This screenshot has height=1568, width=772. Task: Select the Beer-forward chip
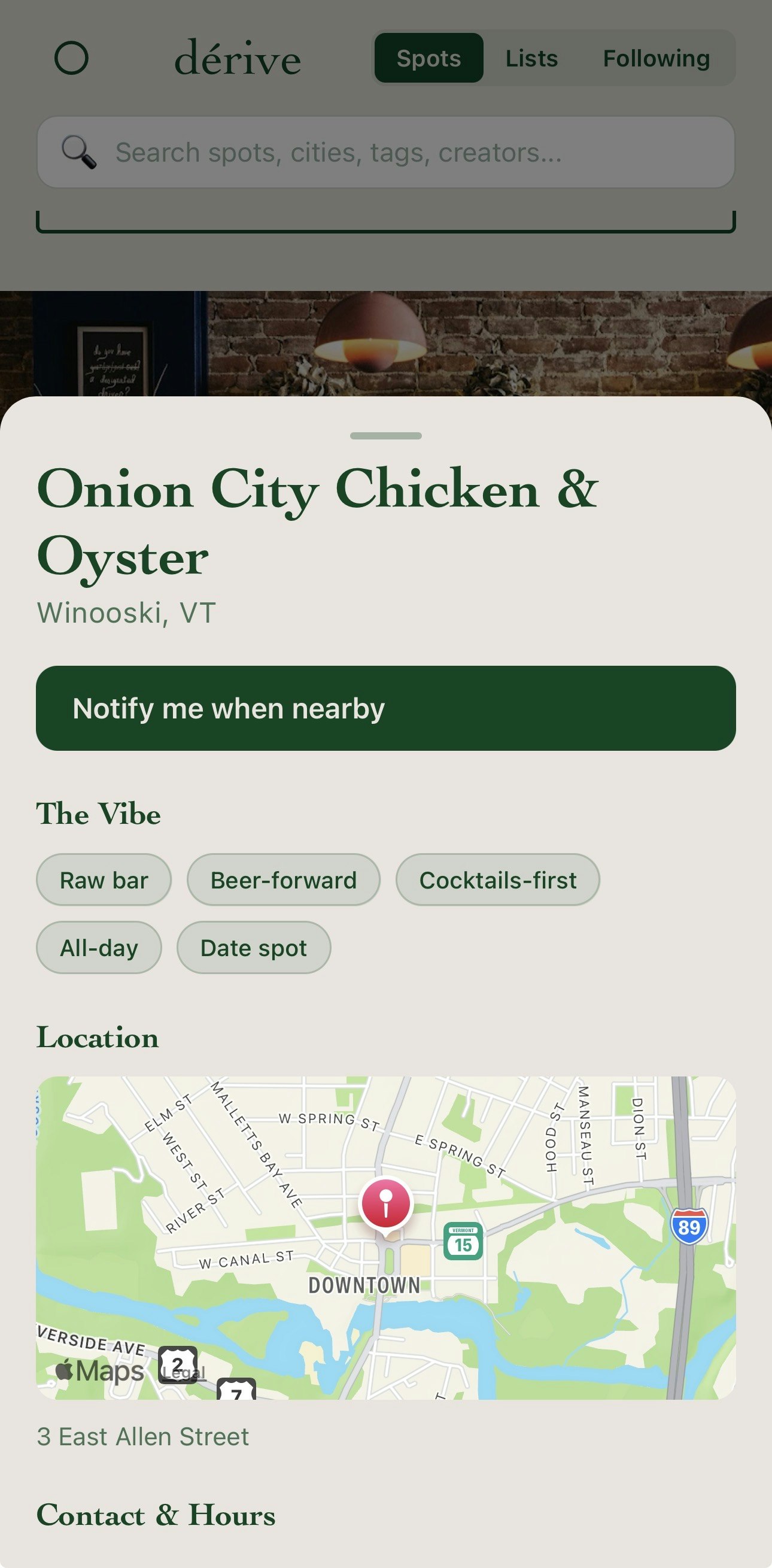(284, 879)
